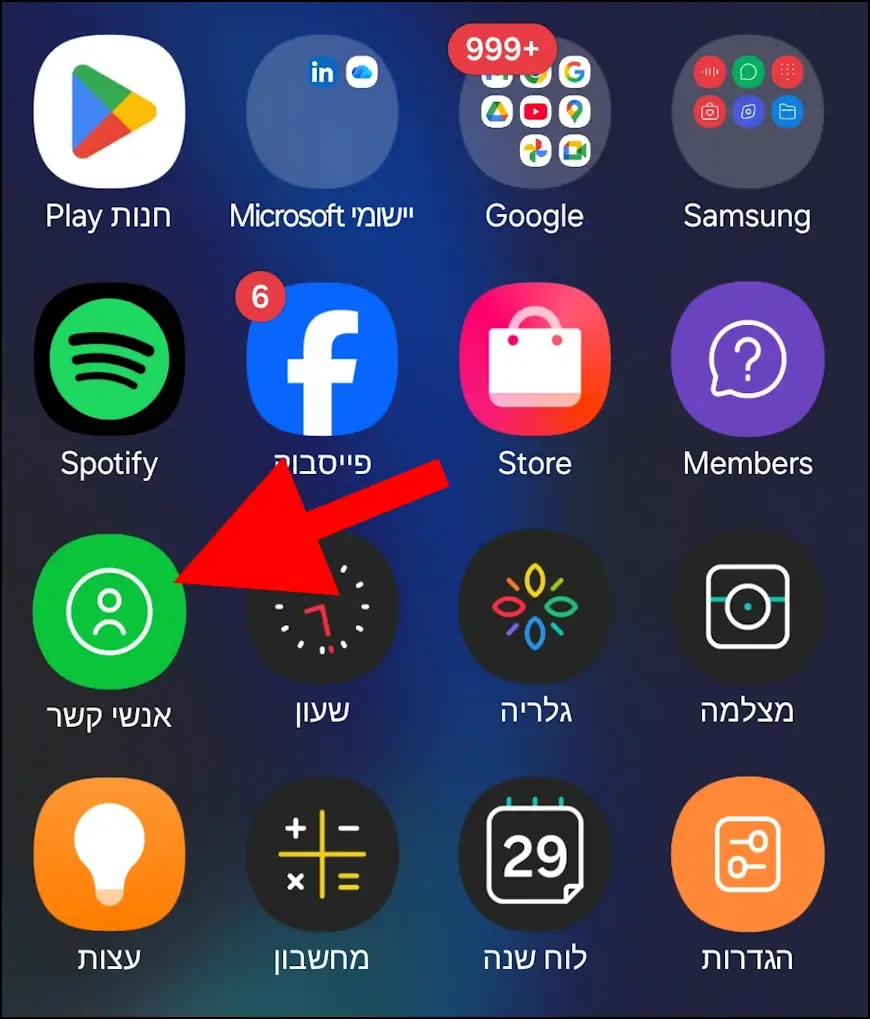Open the Microsoft apps folder
The image size is (870, 1019).
(322, 110)
